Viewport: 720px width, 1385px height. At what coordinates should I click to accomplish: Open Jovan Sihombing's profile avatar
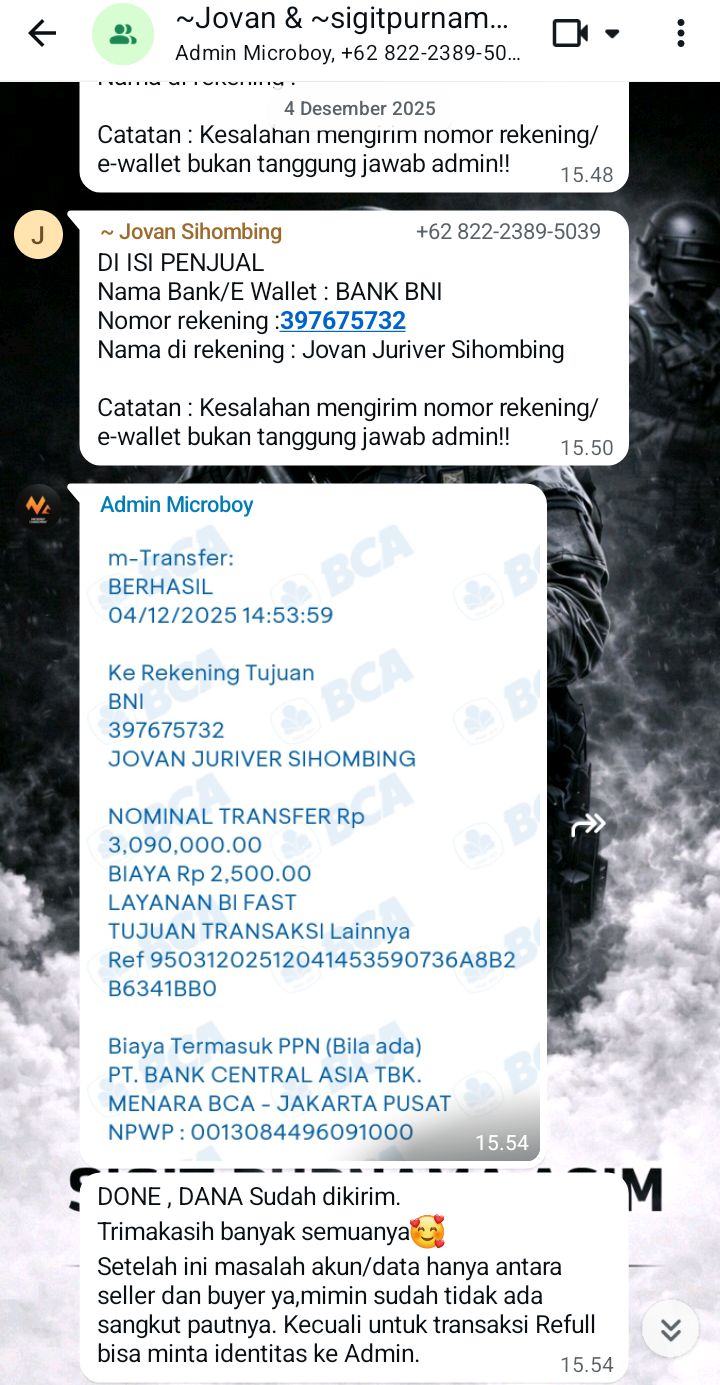[38, 235]
